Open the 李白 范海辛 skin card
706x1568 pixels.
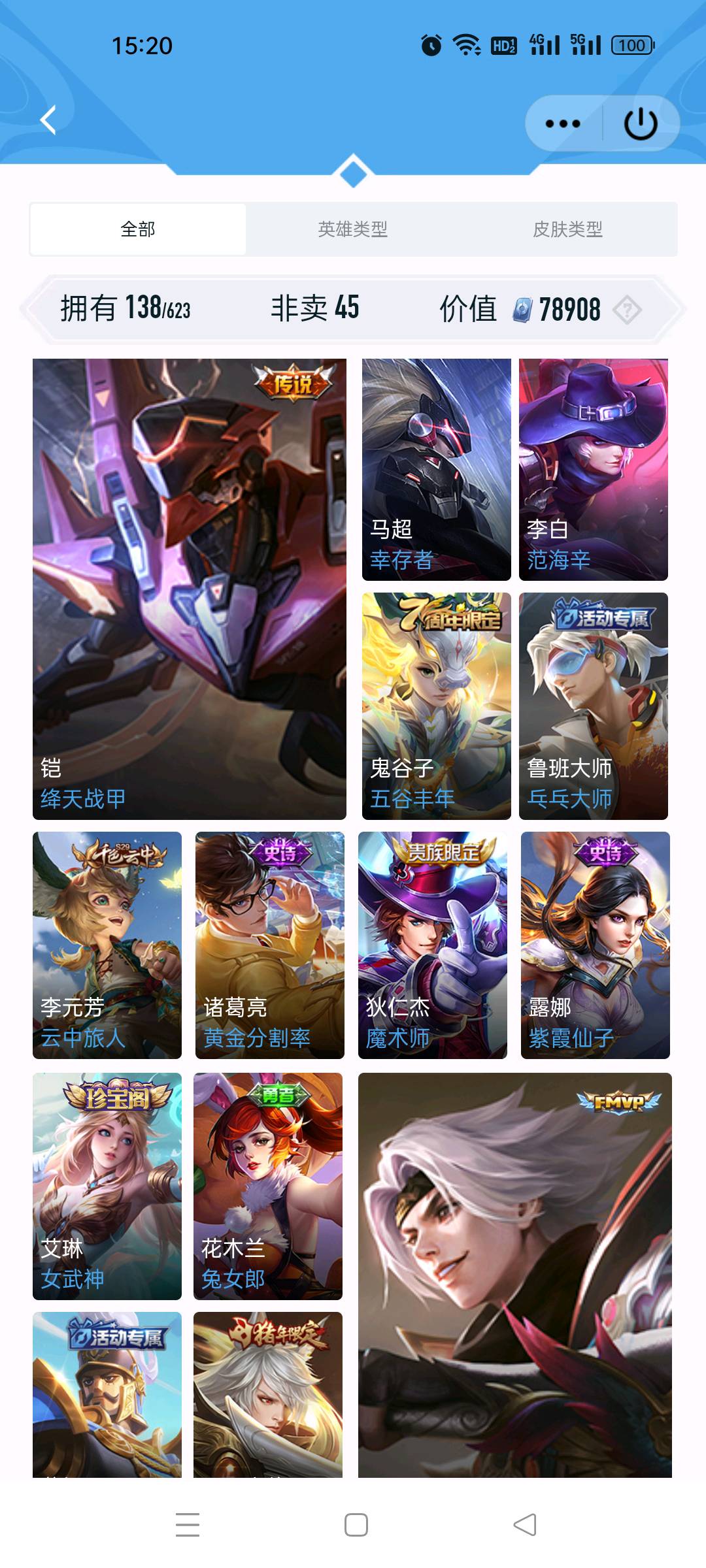(593, 469)
